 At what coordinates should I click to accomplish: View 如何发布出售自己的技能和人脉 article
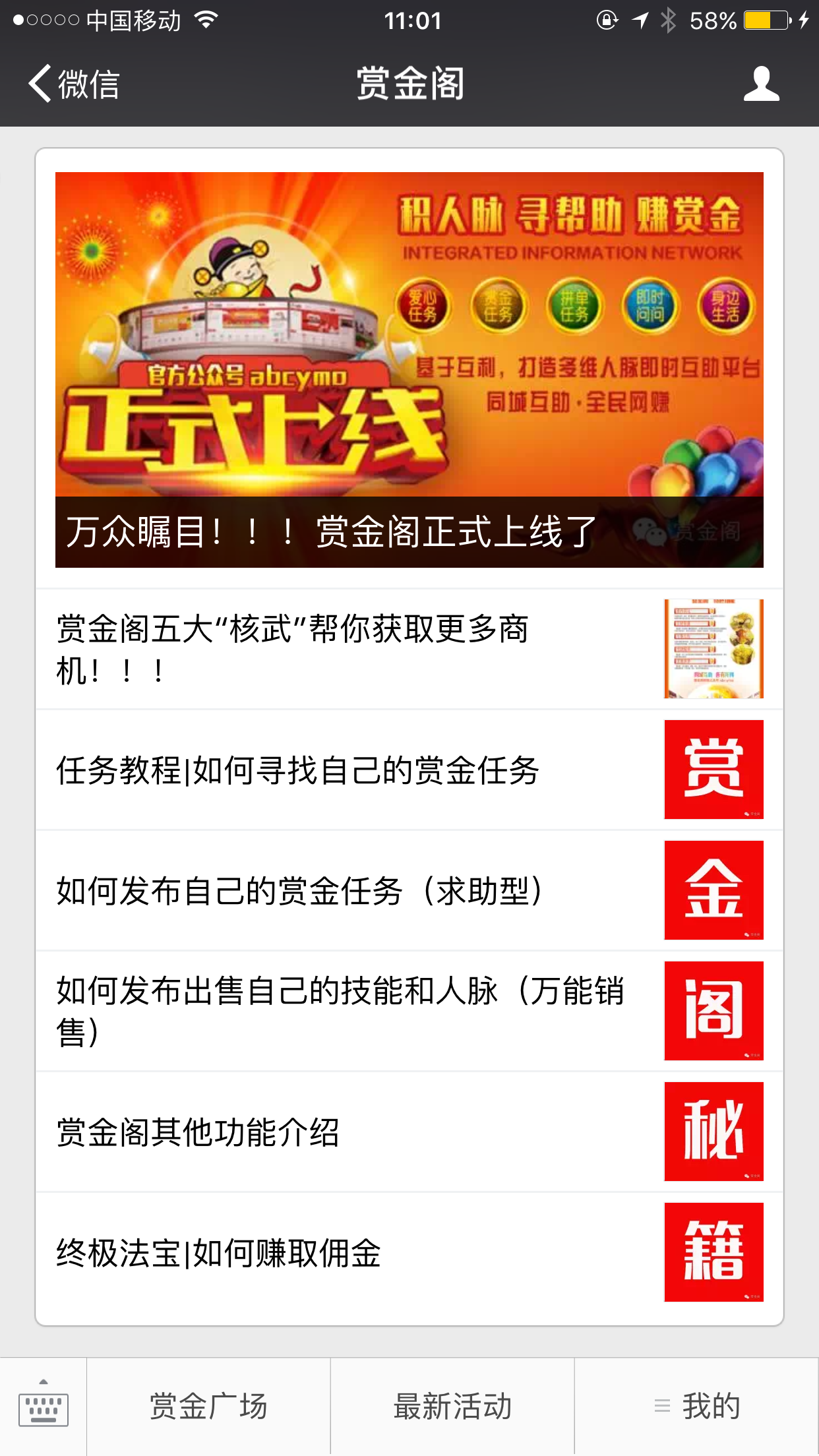(409, 1011)
